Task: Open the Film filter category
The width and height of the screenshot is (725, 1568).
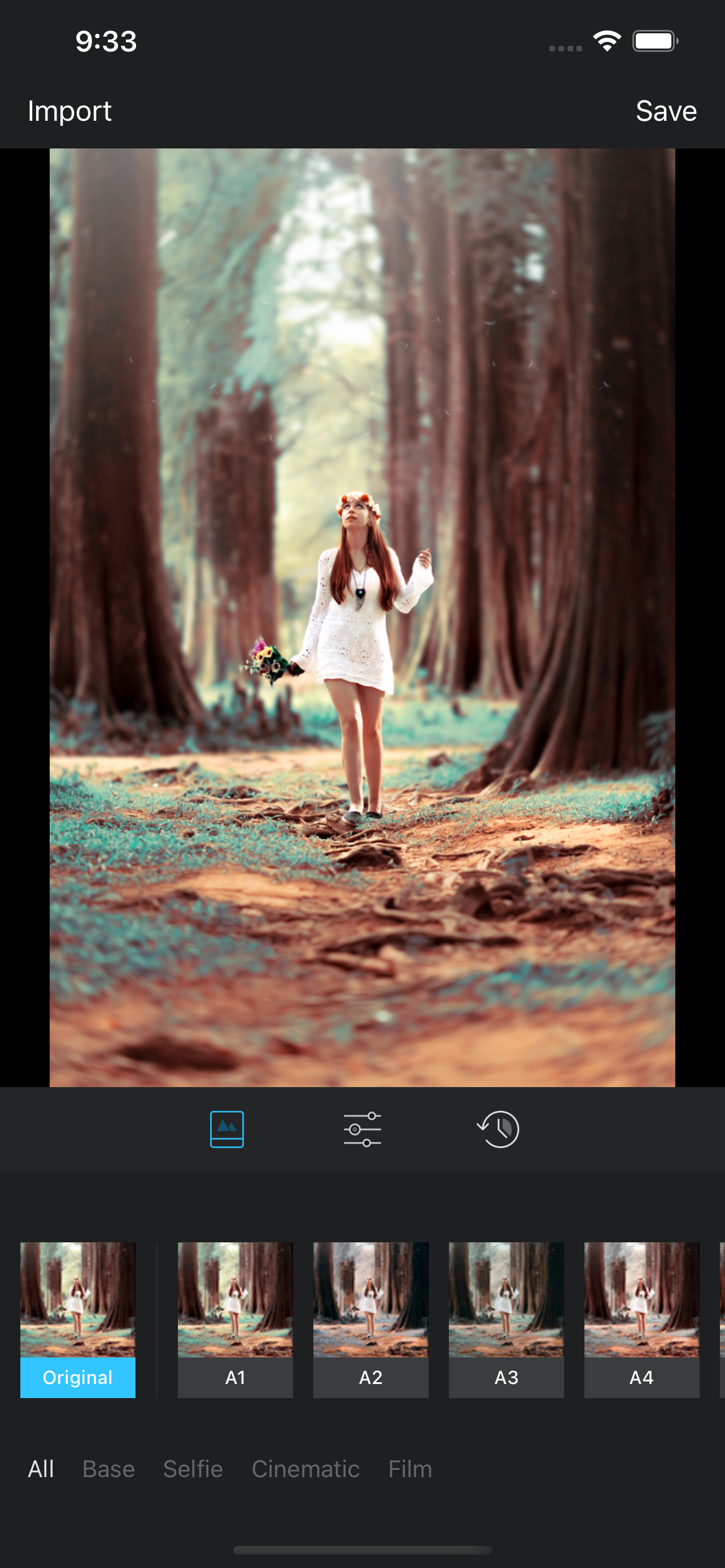Action: (x=410, y=1469)
